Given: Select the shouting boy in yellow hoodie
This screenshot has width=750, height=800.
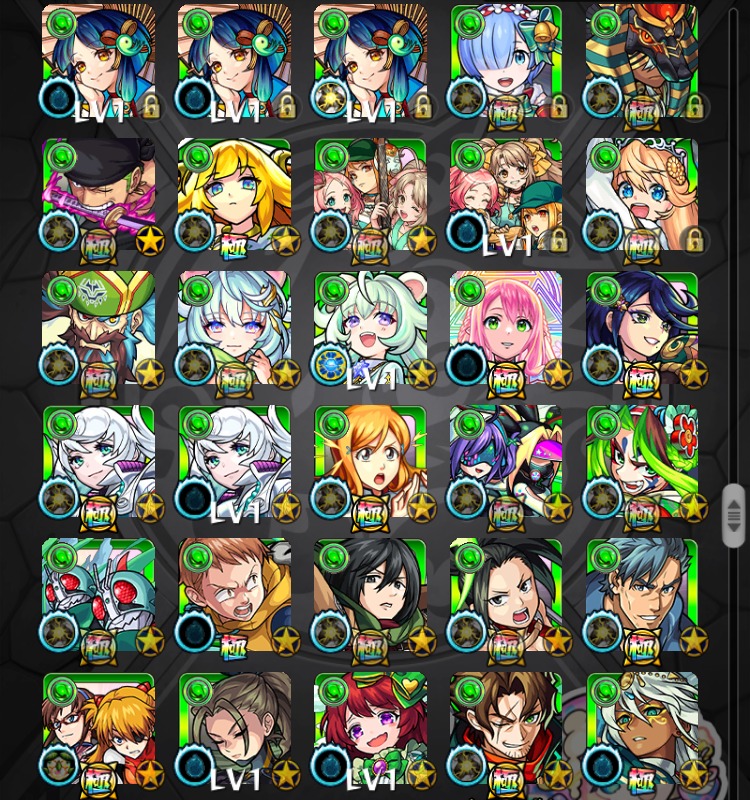Looking at the screenshot, I should [234, 595].
